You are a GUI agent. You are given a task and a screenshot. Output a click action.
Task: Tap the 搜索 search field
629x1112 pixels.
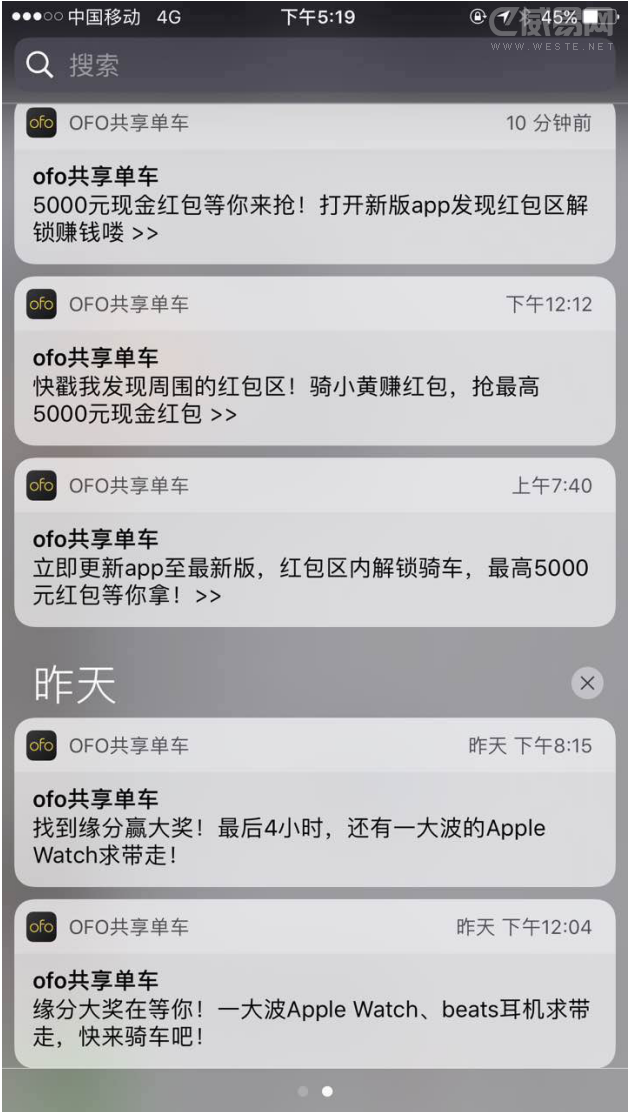[x=314, y=66]
